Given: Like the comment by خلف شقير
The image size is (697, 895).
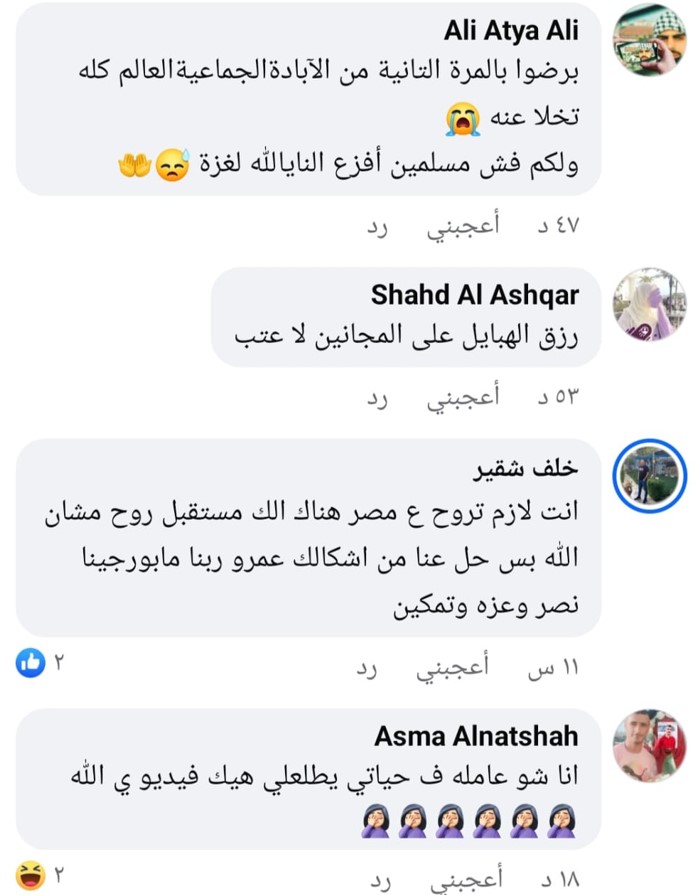Looking at the screenshot, I should 452,669.
